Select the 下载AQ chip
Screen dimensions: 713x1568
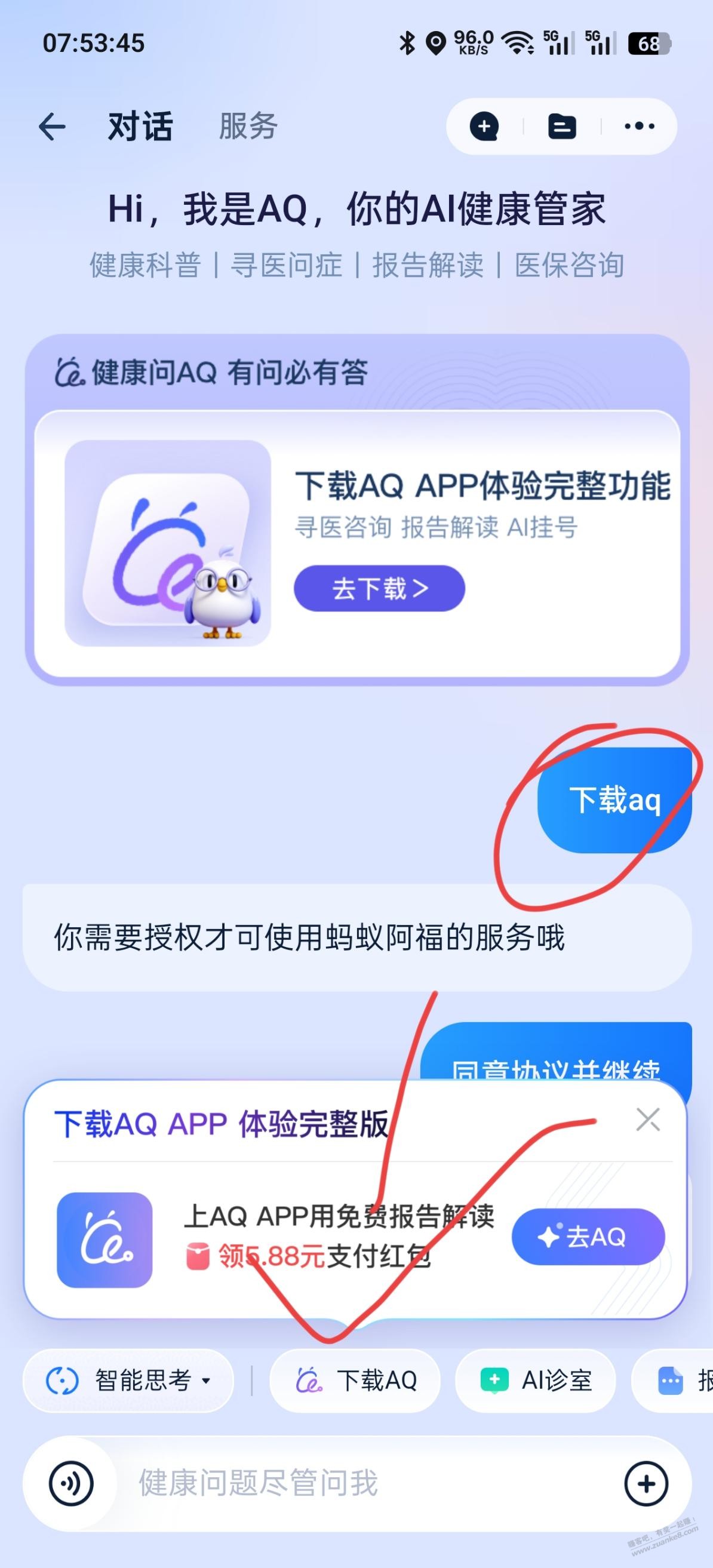click(355, 1381)
